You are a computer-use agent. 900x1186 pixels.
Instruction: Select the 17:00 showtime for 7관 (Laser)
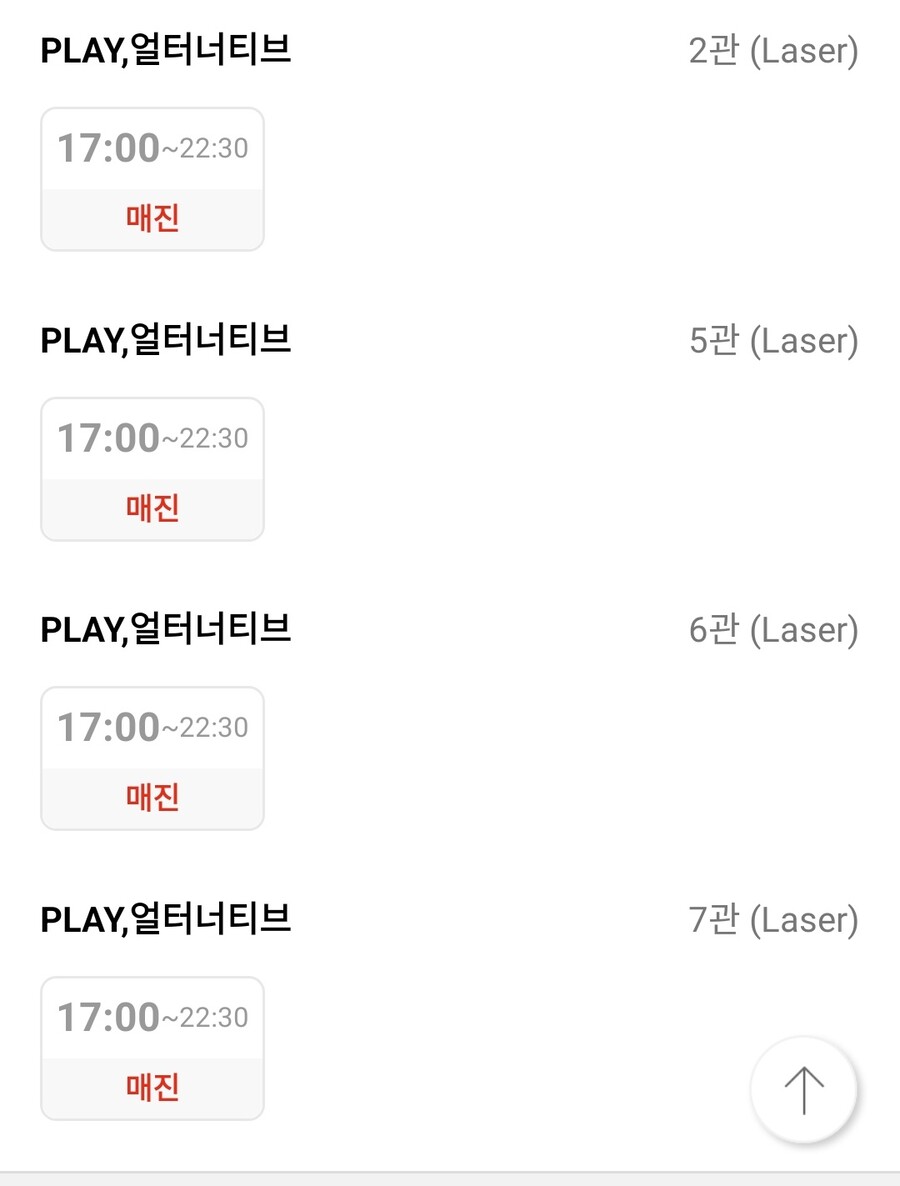click(x=152, y=1017)
